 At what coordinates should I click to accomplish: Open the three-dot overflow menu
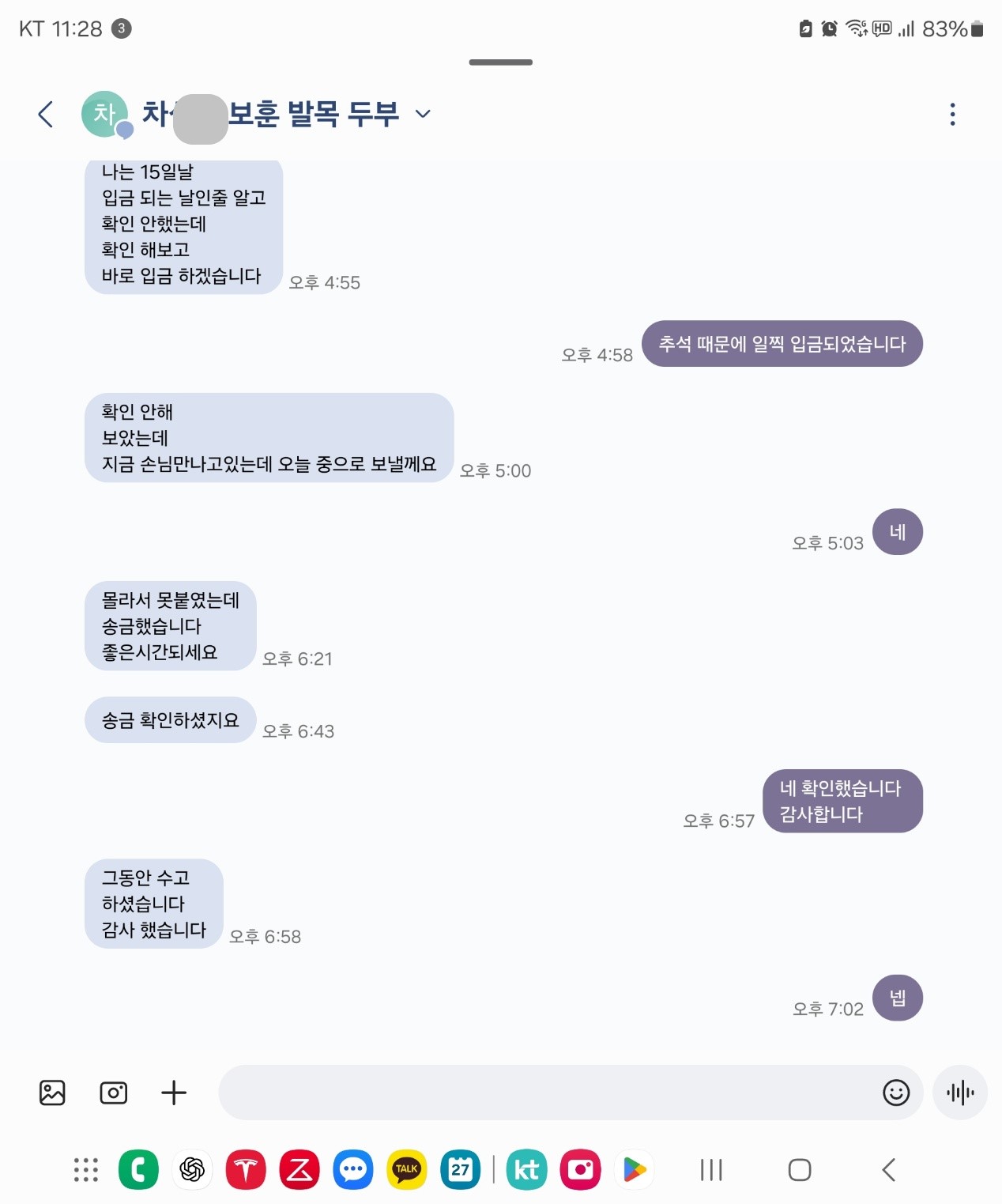(952, 114)
